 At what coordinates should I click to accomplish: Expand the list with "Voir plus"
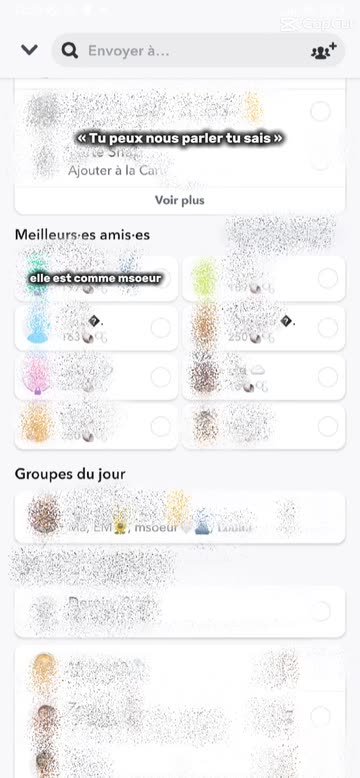tap(180, 200)
